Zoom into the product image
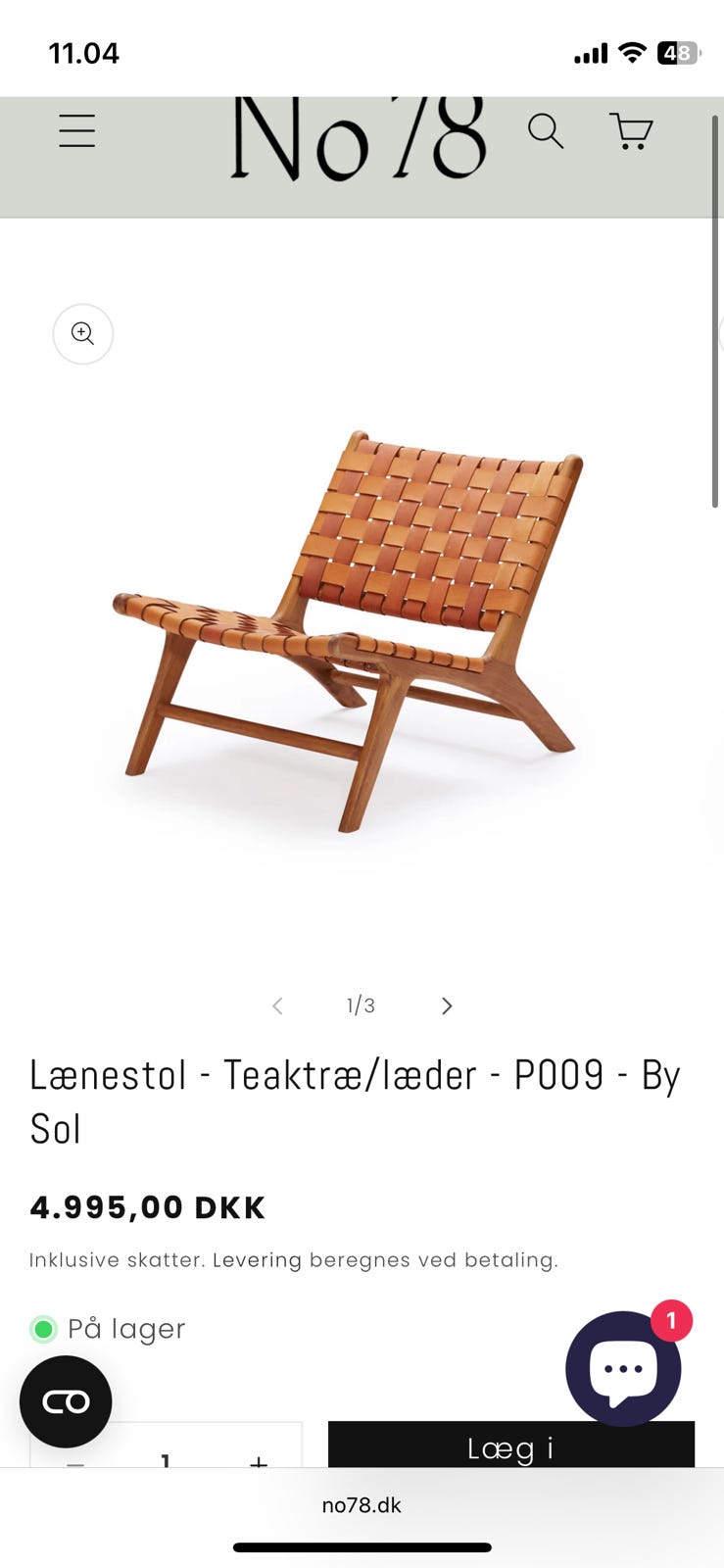Screen dimensions: 724x1568 point(83,334)
